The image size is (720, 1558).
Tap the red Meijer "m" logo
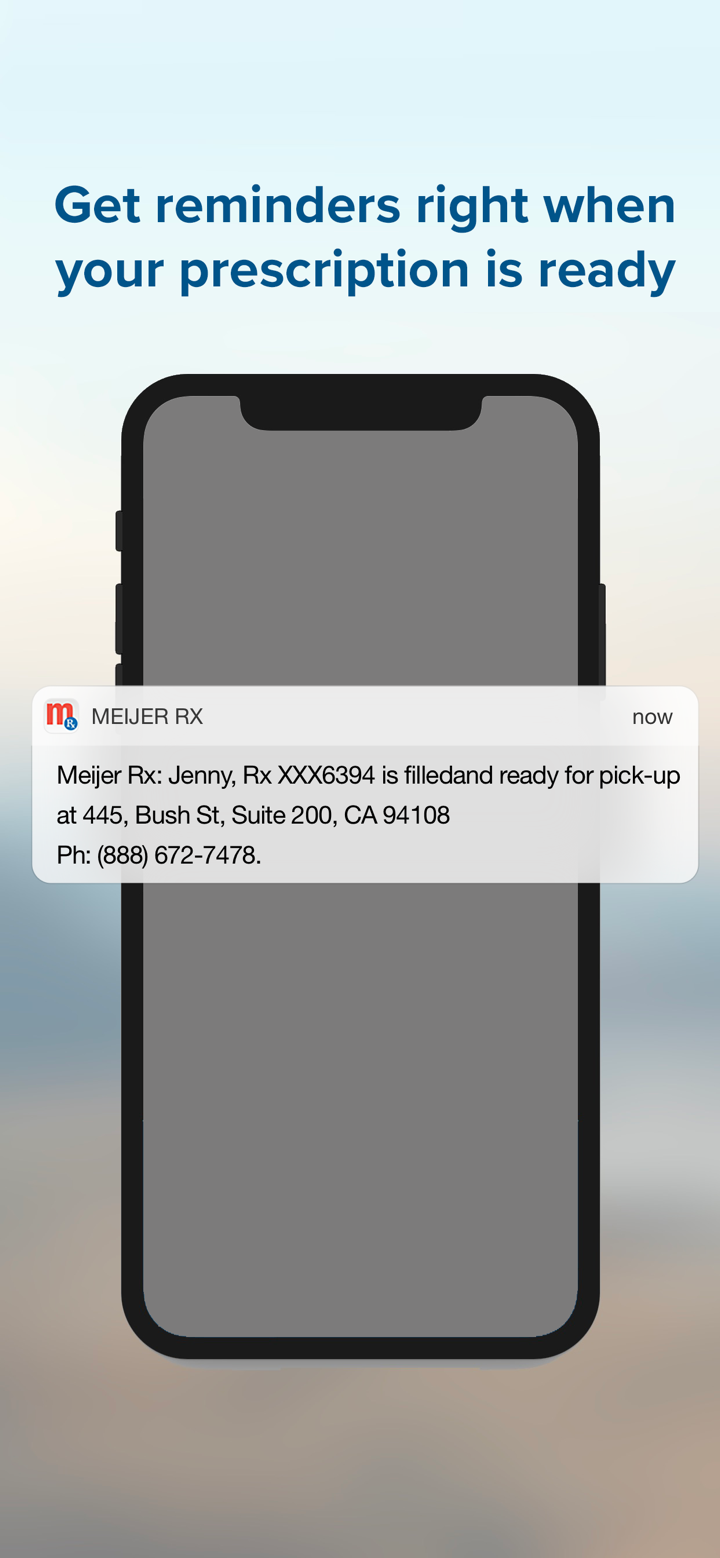pyautogui.click(x=58, y=714)
